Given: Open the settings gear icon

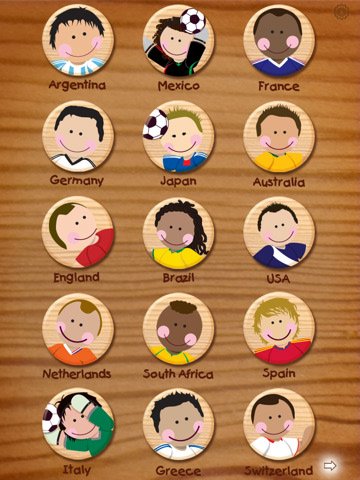Looking at the screenshot, I should click(341, 12).
